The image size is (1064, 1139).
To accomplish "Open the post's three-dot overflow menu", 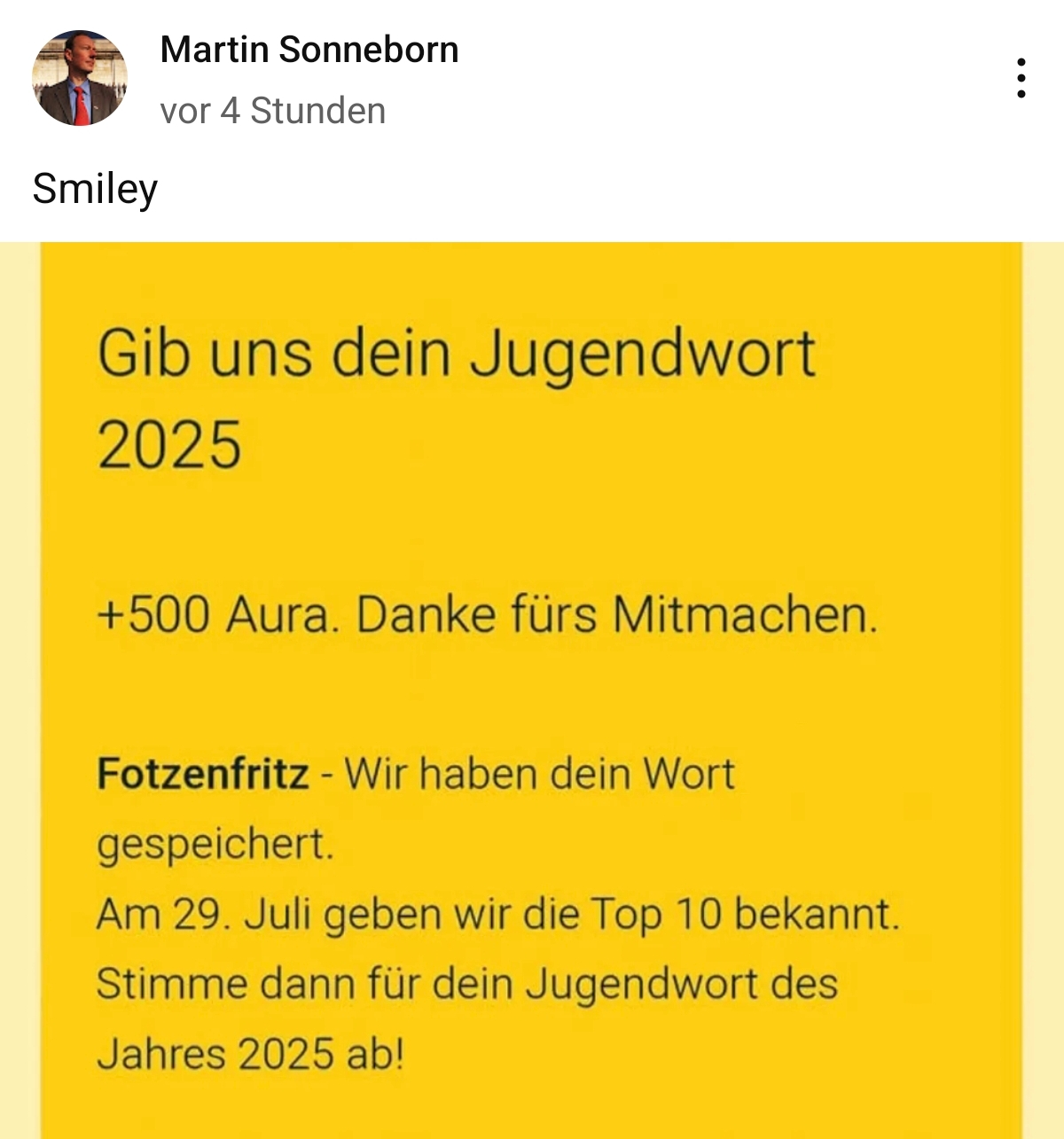I will pyautogui.click(x=1021, y=78).
